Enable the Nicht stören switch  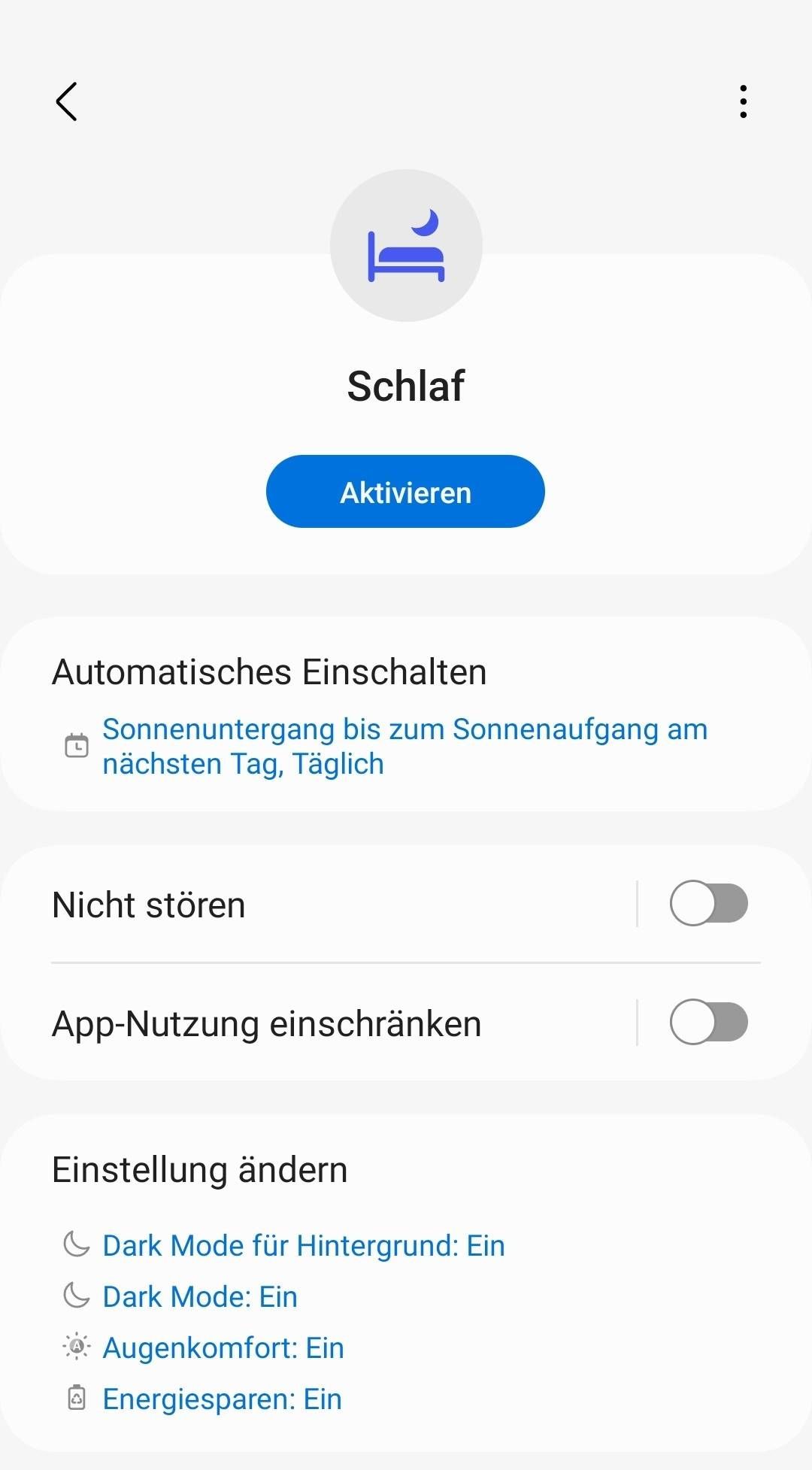point(708,903)
